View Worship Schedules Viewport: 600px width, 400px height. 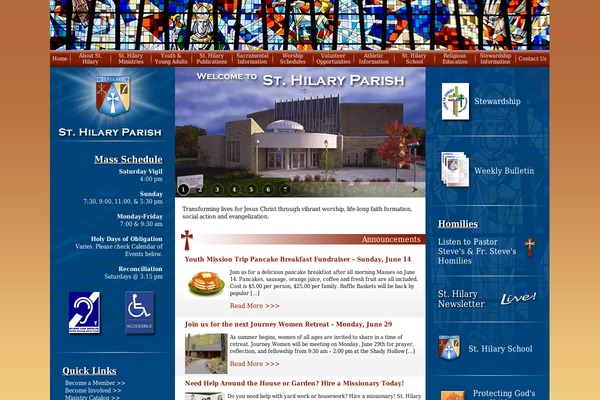(x=293, y=59)
